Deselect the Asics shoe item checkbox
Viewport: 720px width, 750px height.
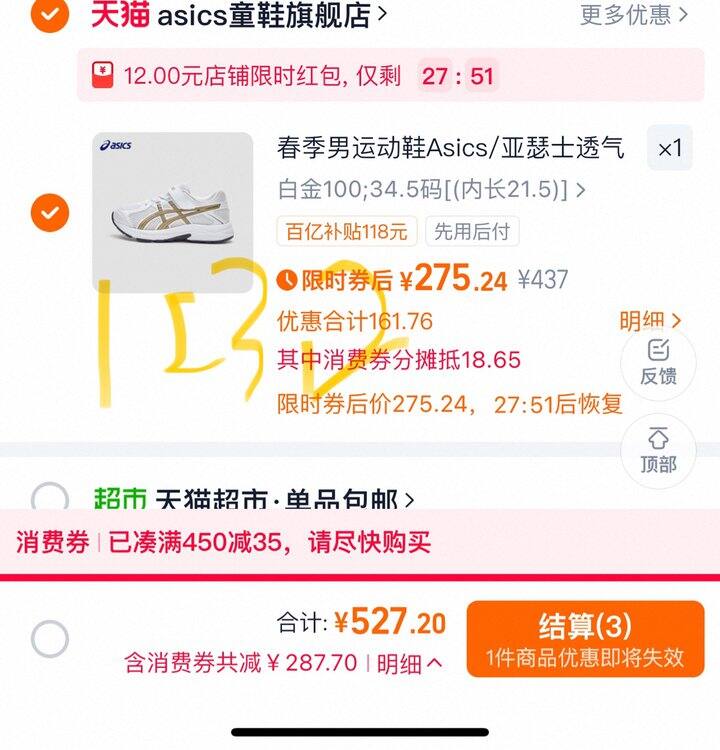coord(50,212)
